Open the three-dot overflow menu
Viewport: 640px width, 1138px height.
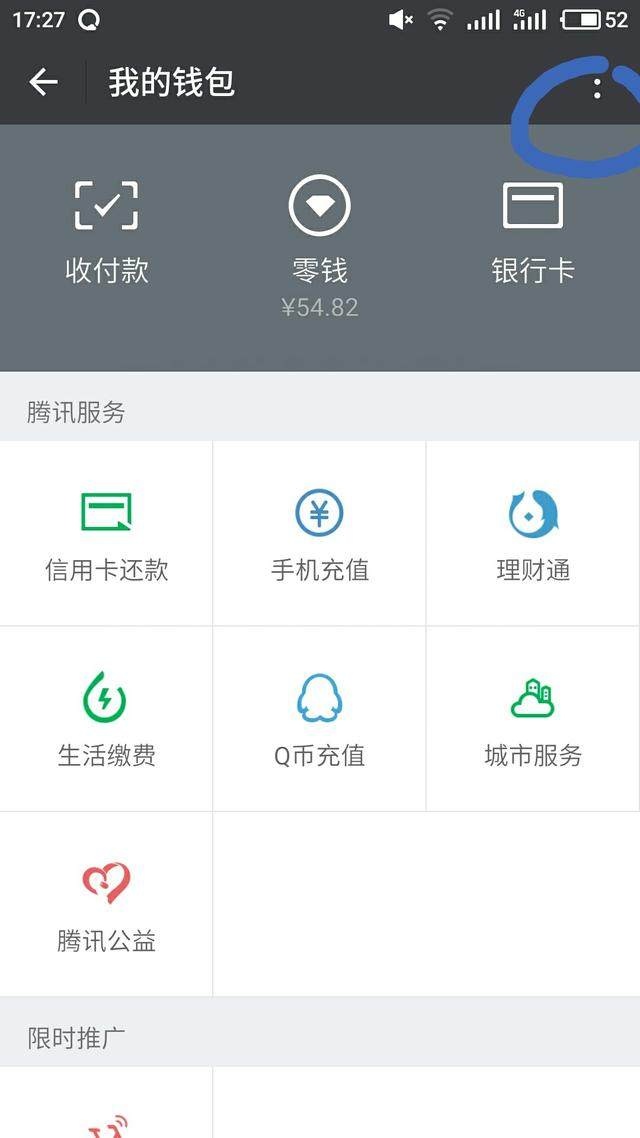597,88
